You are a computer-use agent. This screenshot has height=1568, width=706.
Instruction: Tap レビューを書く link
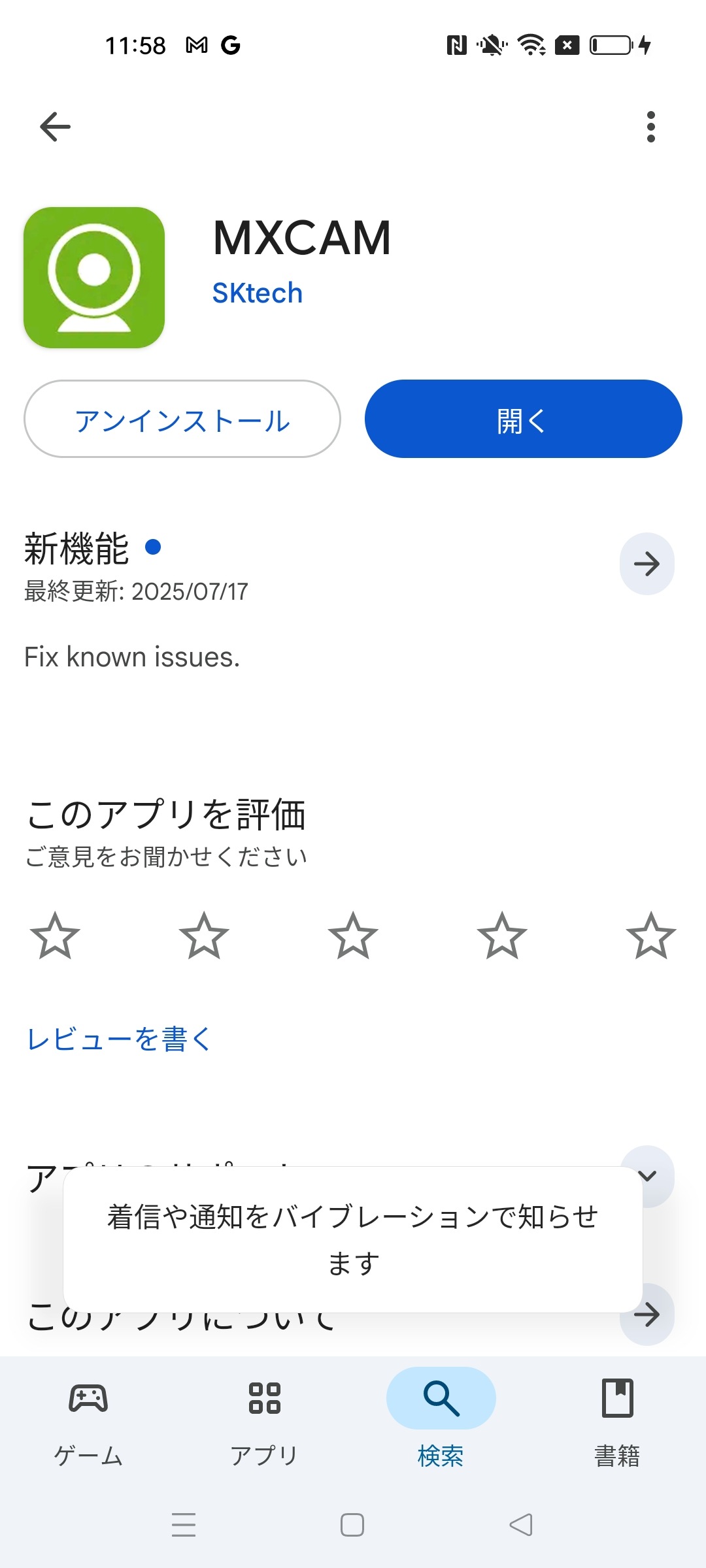(119, 1038)
